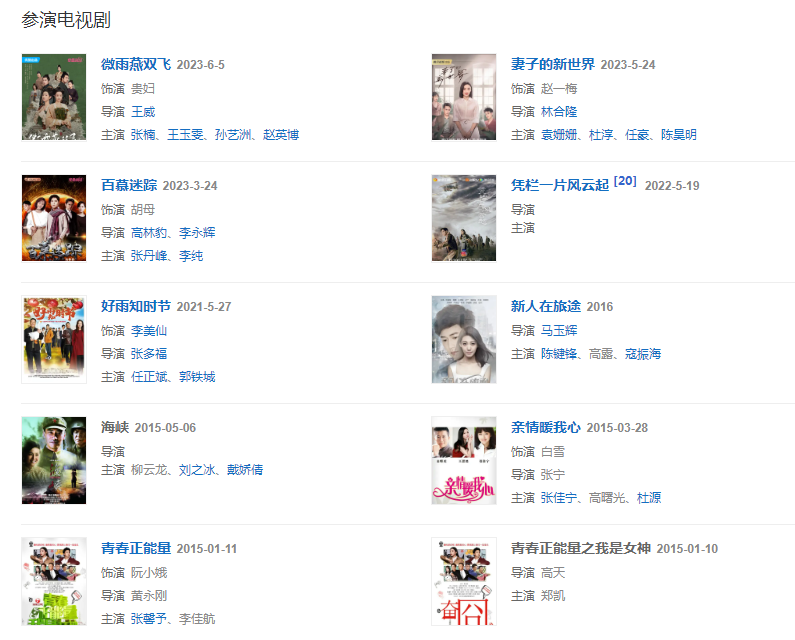Image resolution: width=795 pixels, height=640 pixels.
Task: View director 王威's page
Action: pyautogui.click(x=143, y=111)
